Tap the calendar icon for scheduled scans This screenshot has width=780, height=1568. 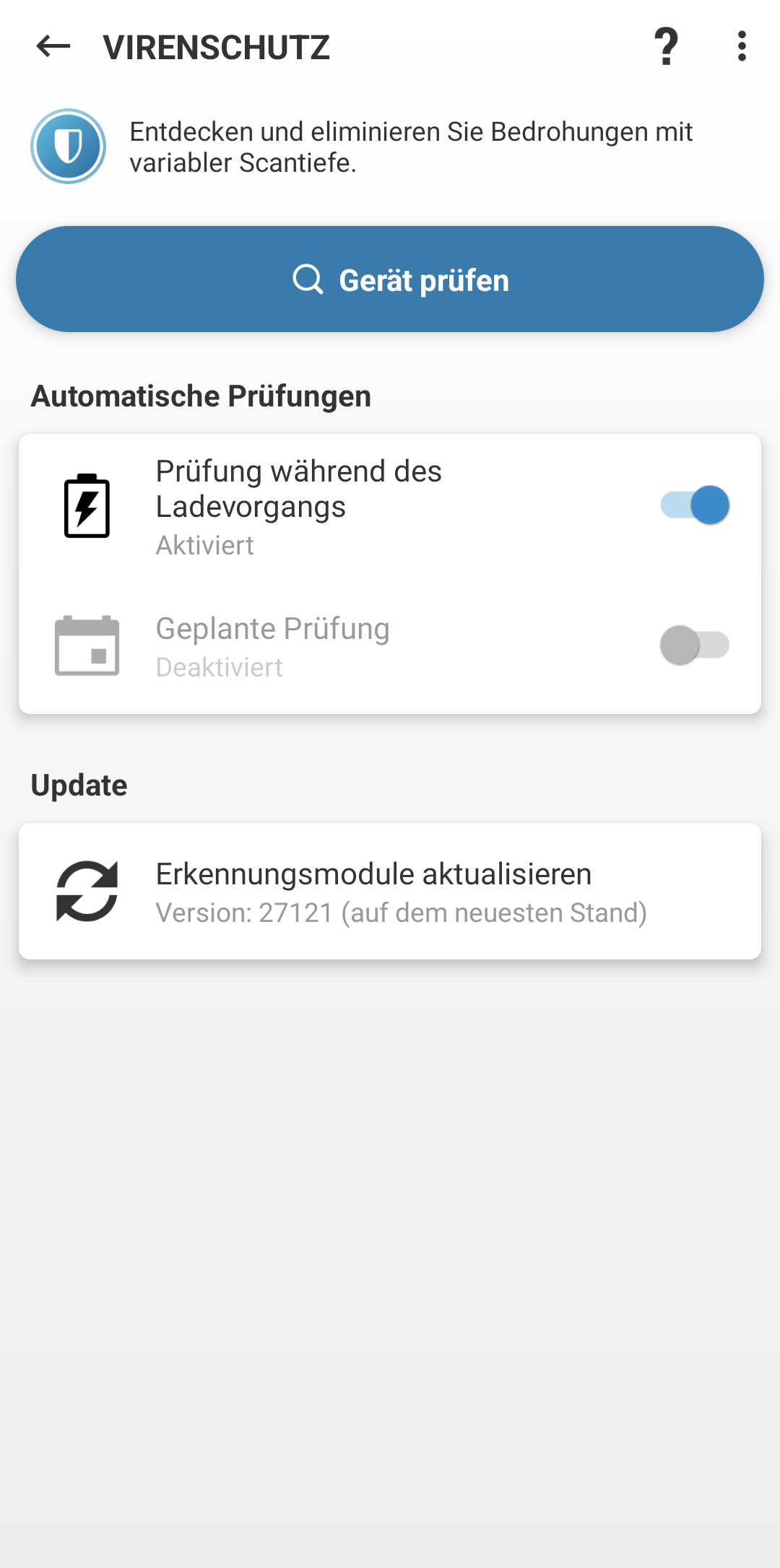pos(87,646)
